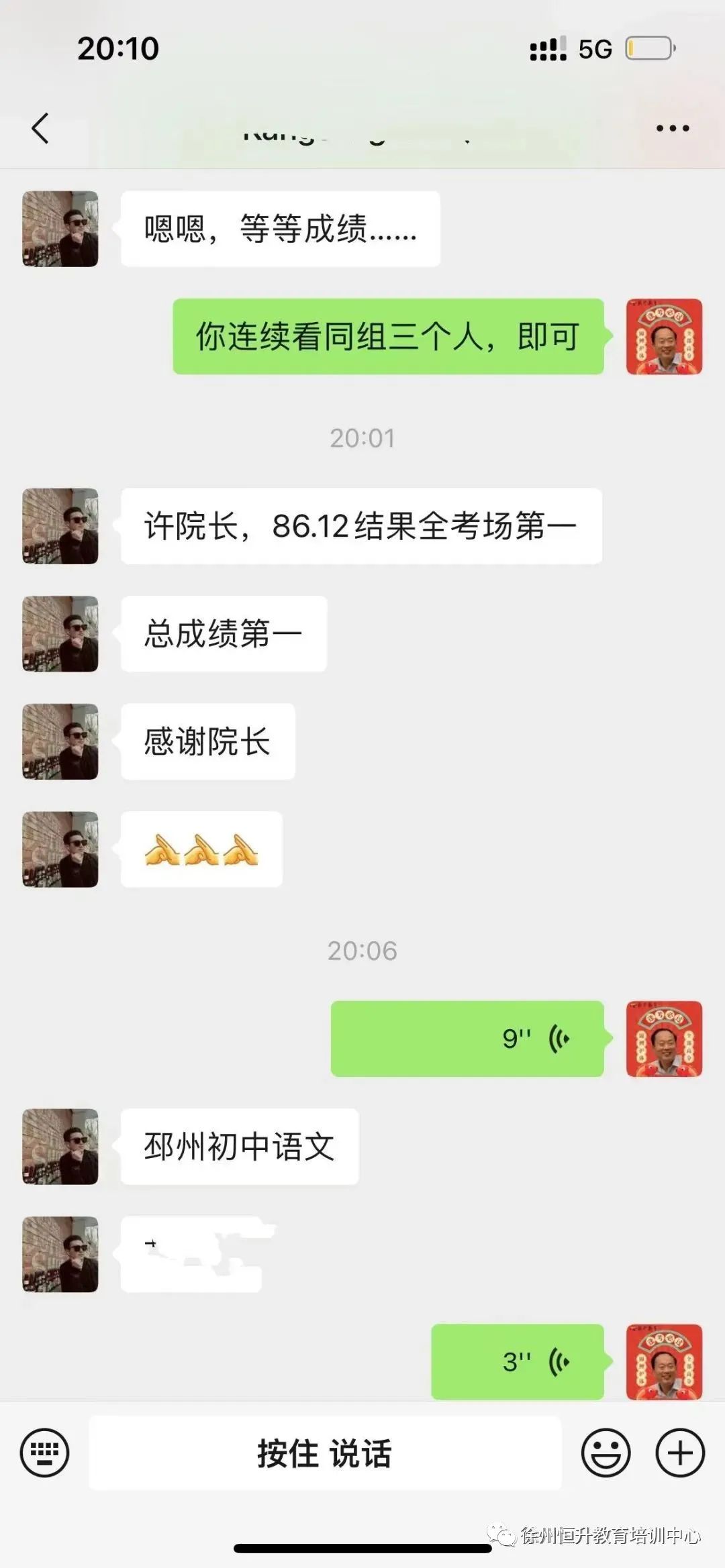725x1568 pixels.
Task: Open the plus attachment menu
Action: pos(680,1453)
